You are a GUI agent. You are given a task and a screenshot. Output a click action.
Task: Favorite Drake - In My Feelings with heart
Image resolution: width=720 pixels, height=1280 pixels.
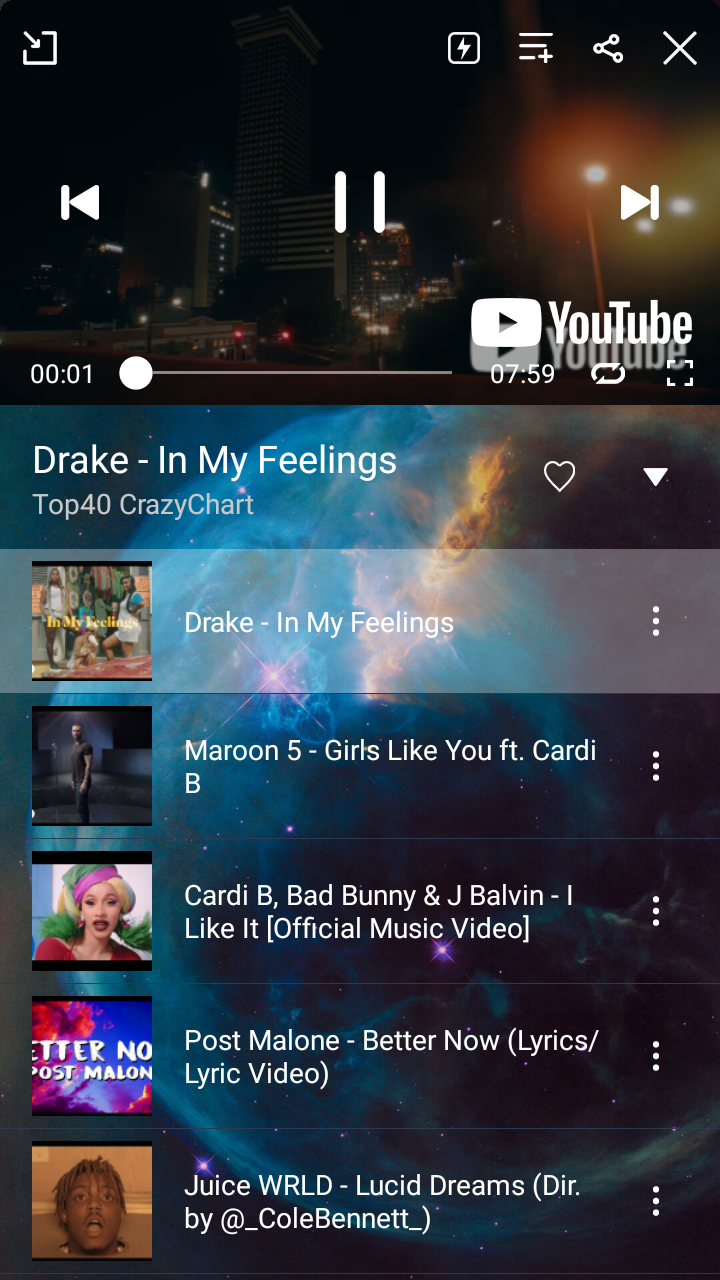tap(560, 477)
